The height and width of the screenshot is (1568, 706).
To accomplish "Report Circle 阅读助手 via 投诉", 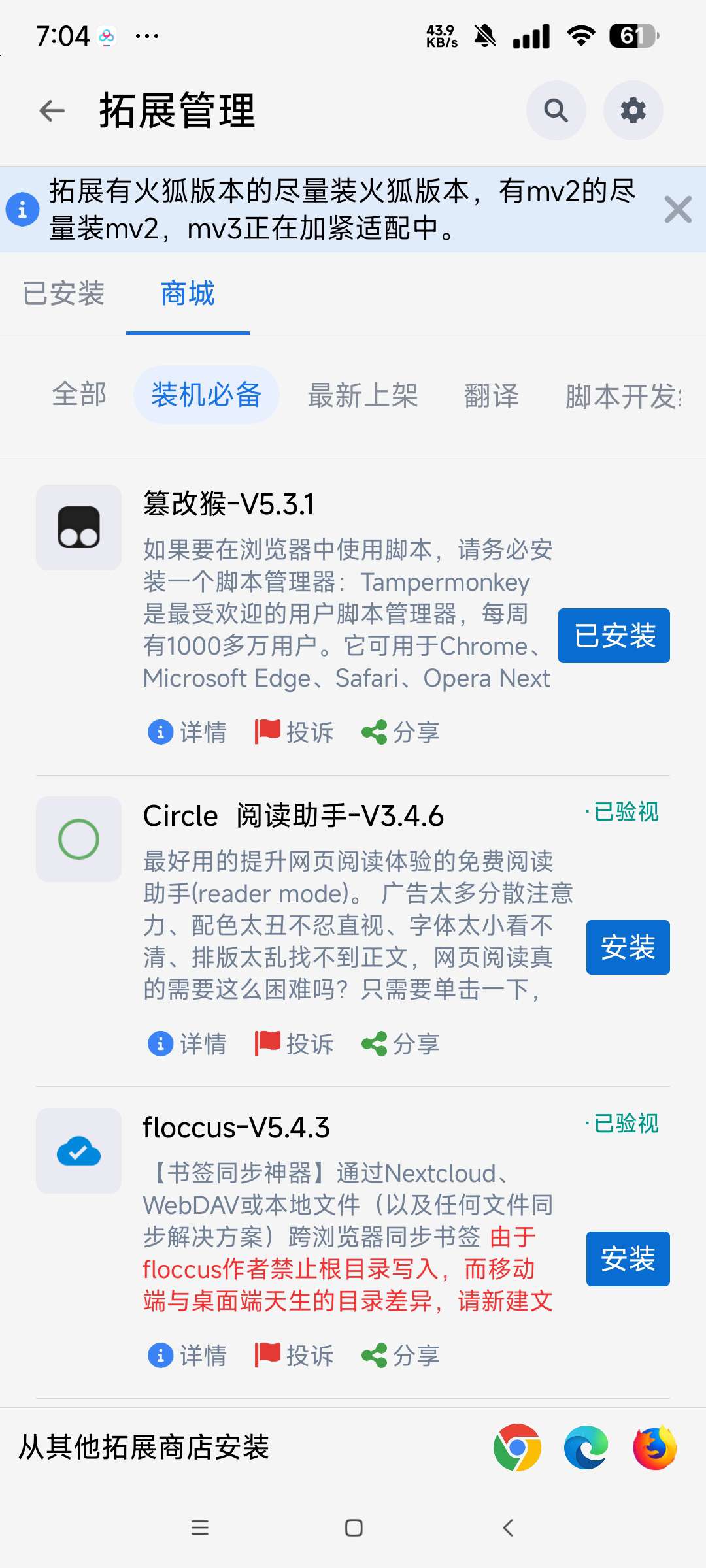I will click(294, 1044).
